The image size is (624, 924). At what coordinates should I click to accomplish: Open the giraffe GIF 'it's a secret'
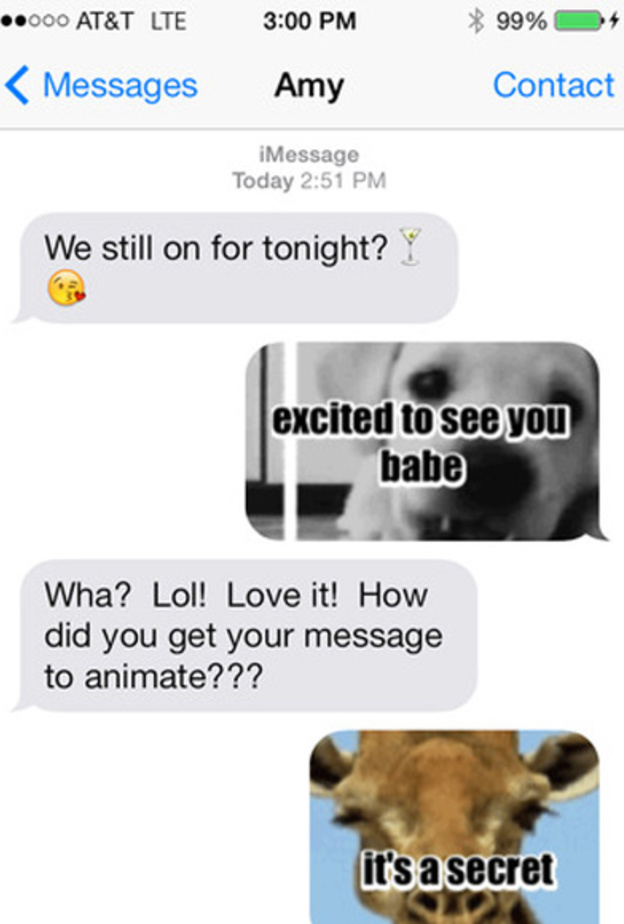pyautogui.click(x=454, y=826)
